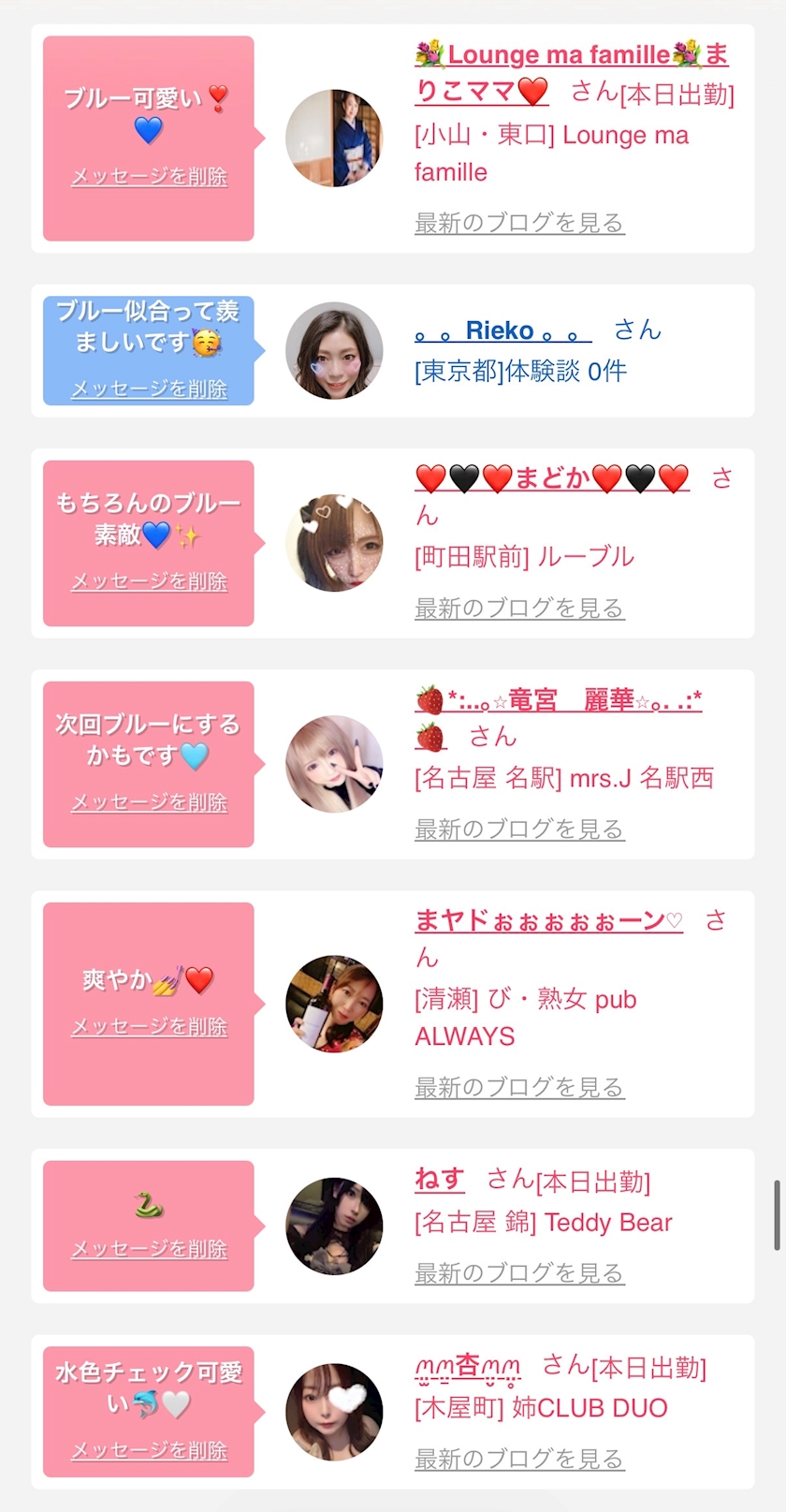Delete the message "水色チェック可愛い"
The image size is (786, 1512).
[149, 1450]
